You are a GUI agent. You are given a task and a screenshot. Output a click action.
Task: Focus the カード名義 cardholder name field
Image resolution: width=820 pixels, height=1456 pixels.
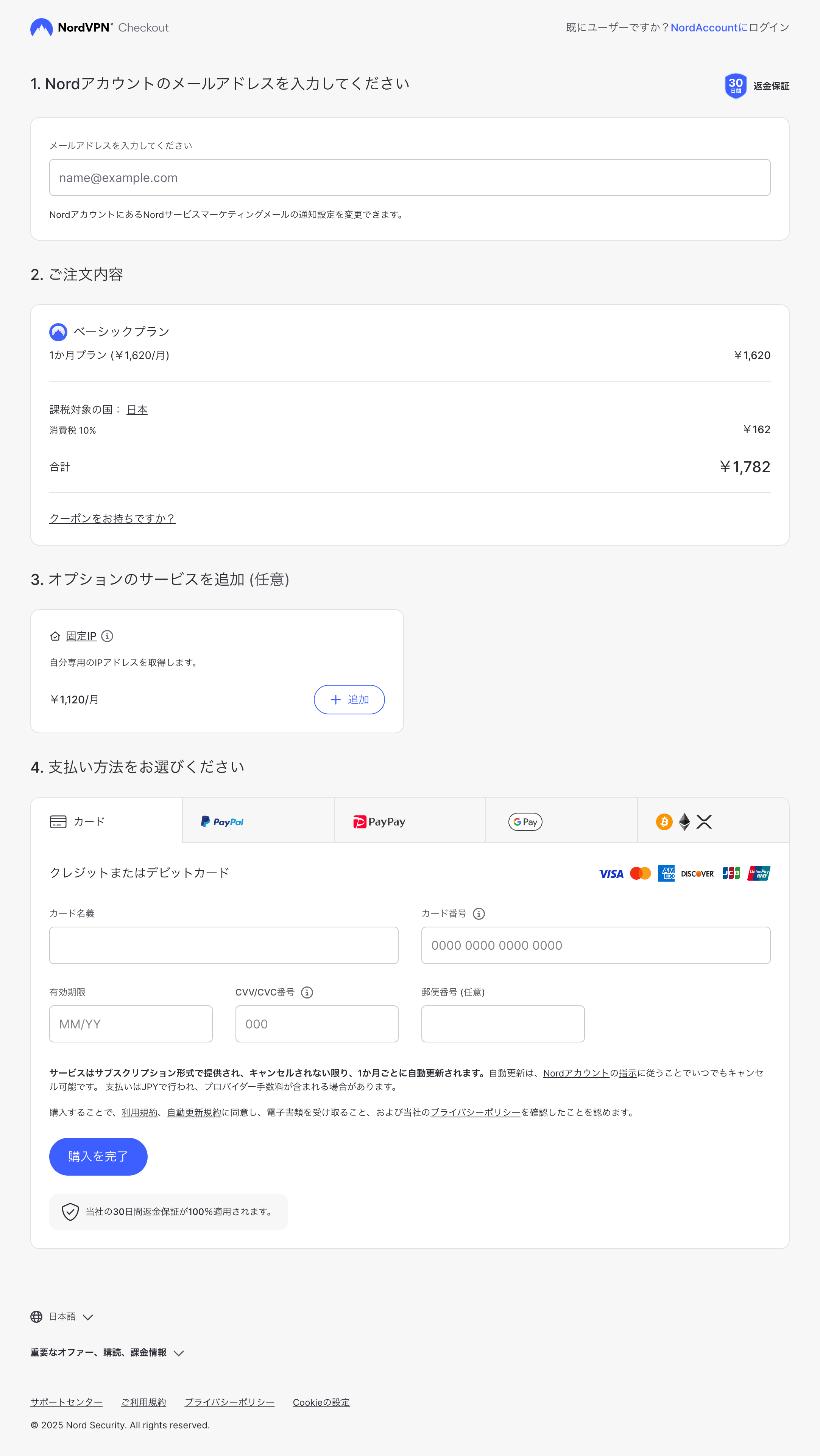(223, 945)
